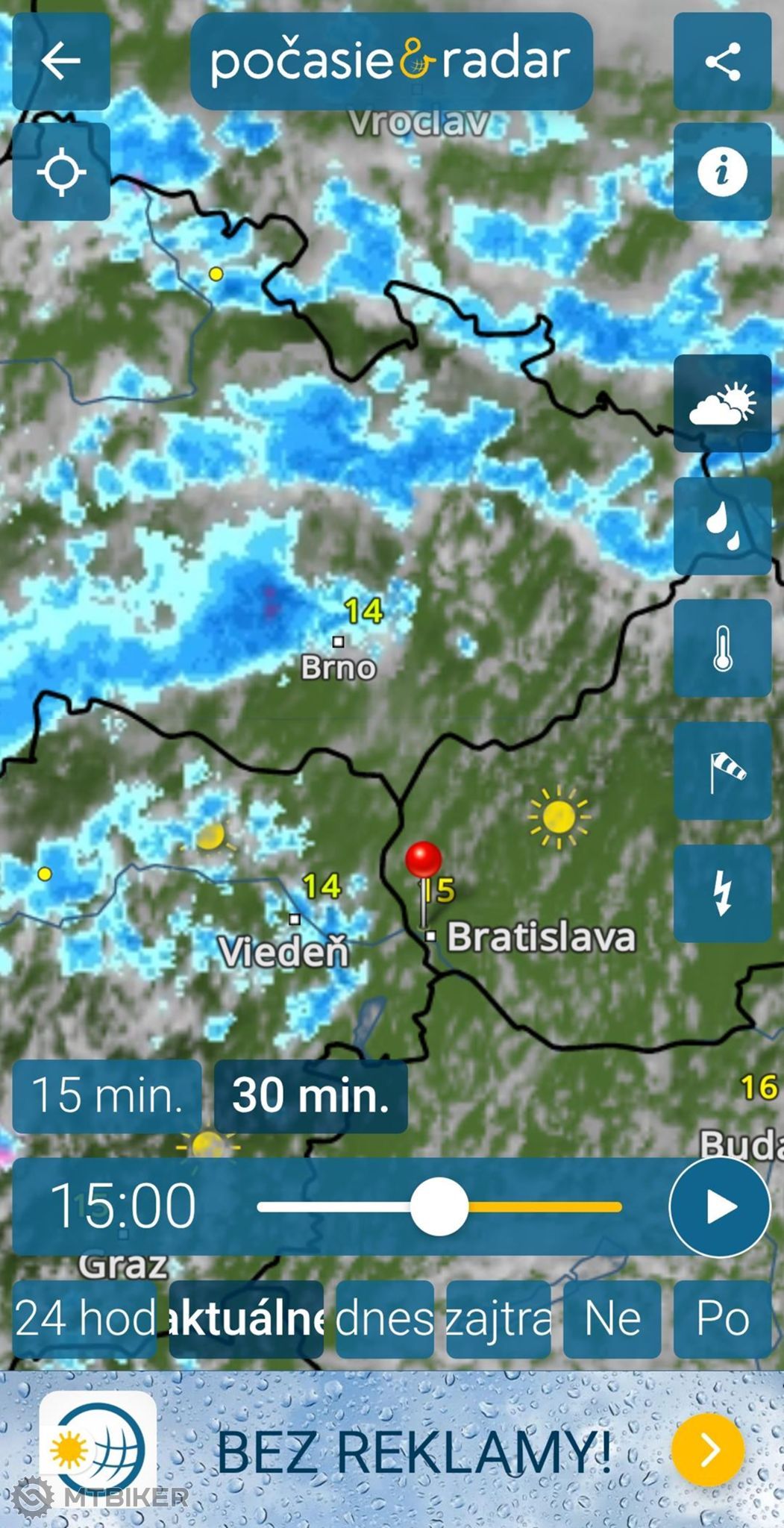Tap the time slider handle

click(439, 1206)
